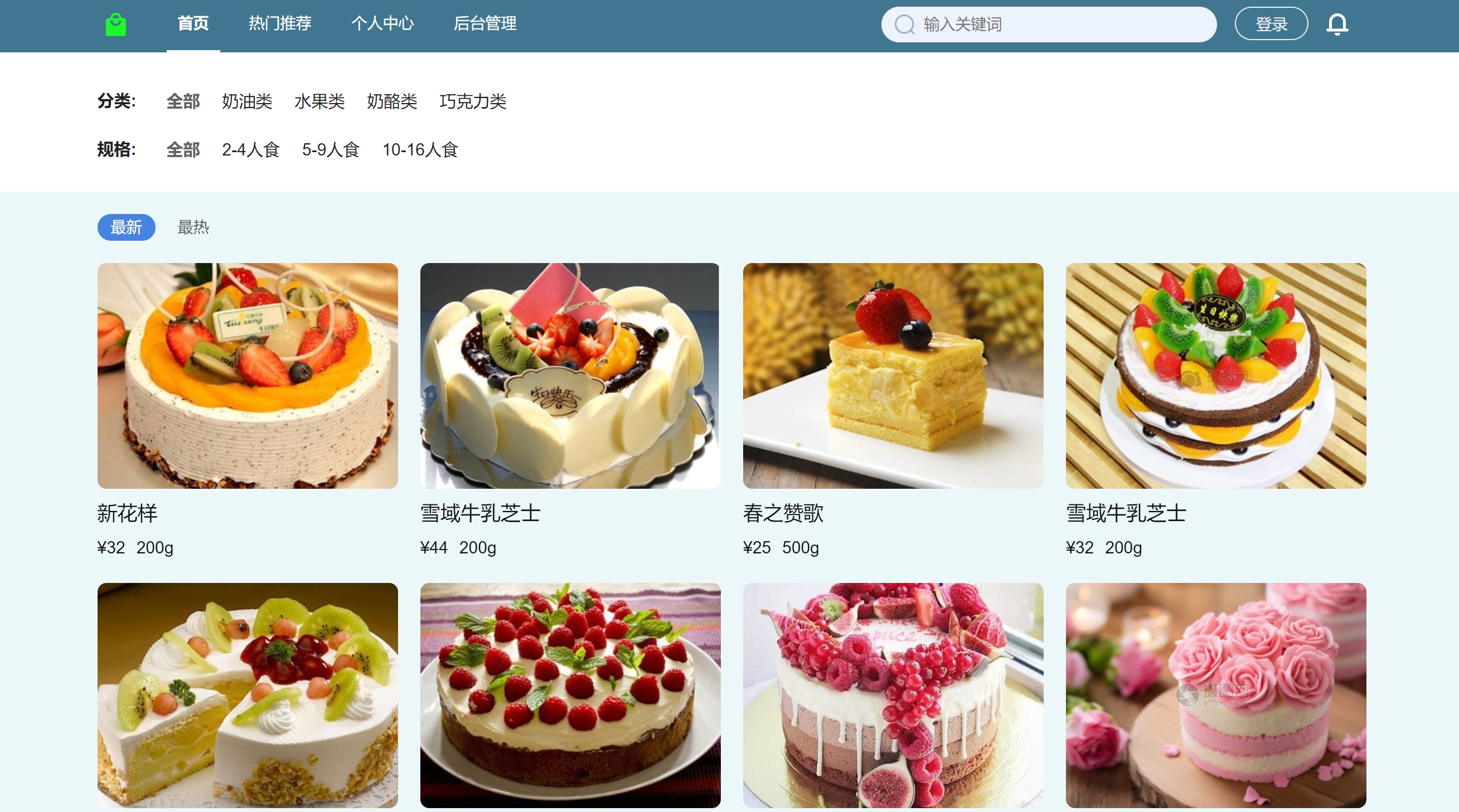Open the notifications bell
Image resolution: width=1459 pixels, height=812 pixels.
1337,25
